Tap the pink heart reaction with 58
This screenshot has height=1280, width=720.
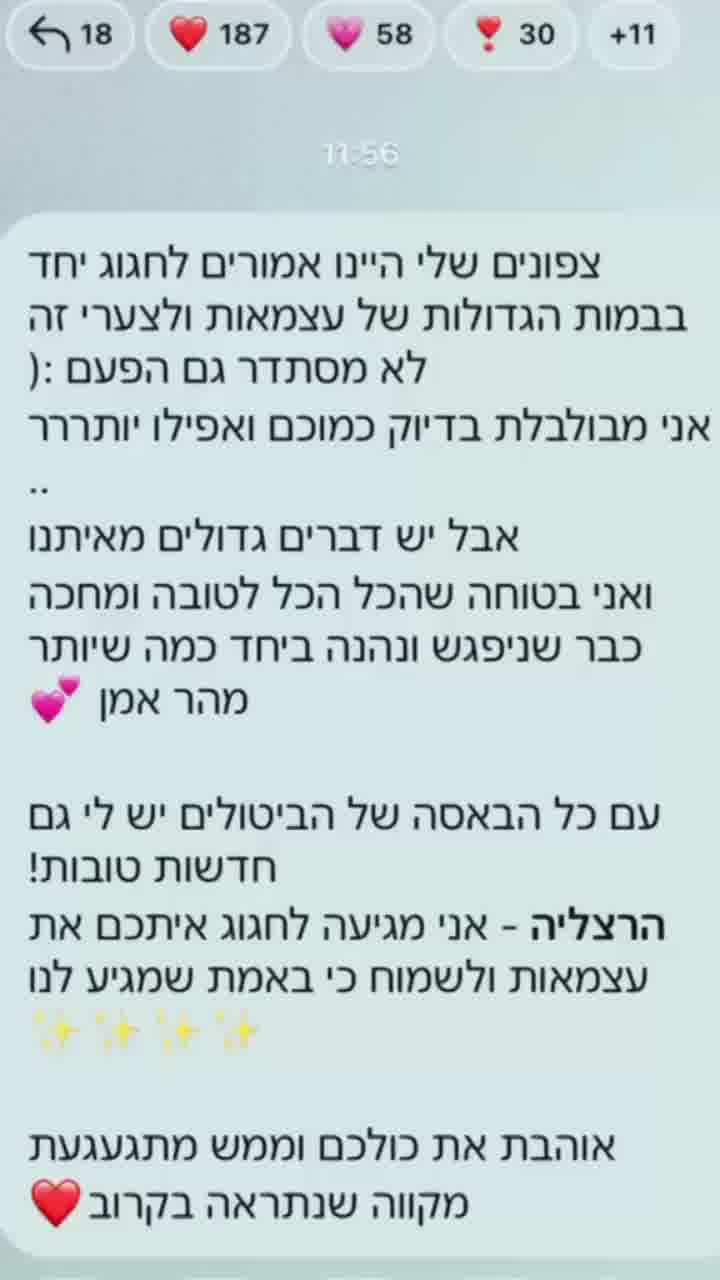pos(368,35)
